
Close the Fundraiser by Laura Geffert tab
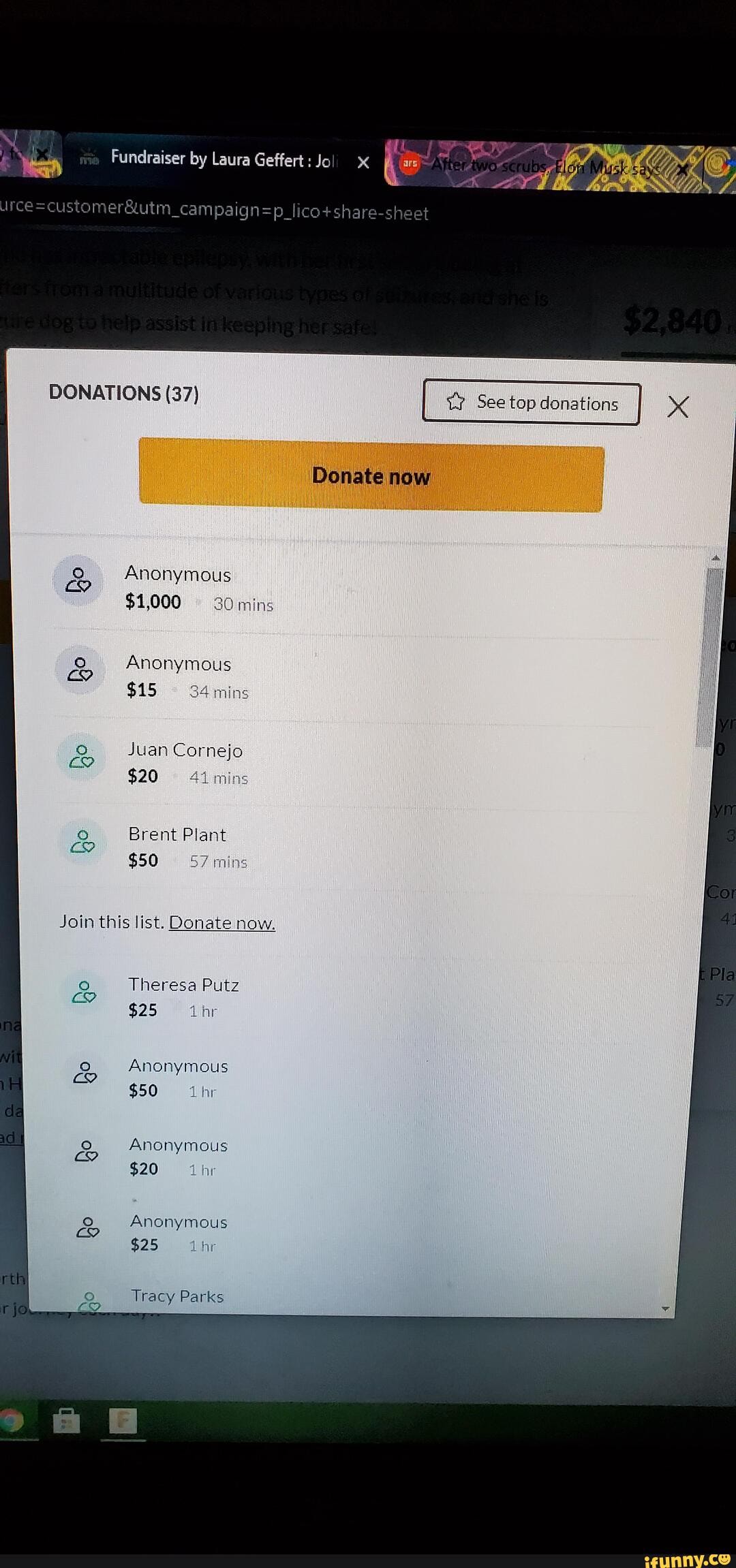point(363,163)
